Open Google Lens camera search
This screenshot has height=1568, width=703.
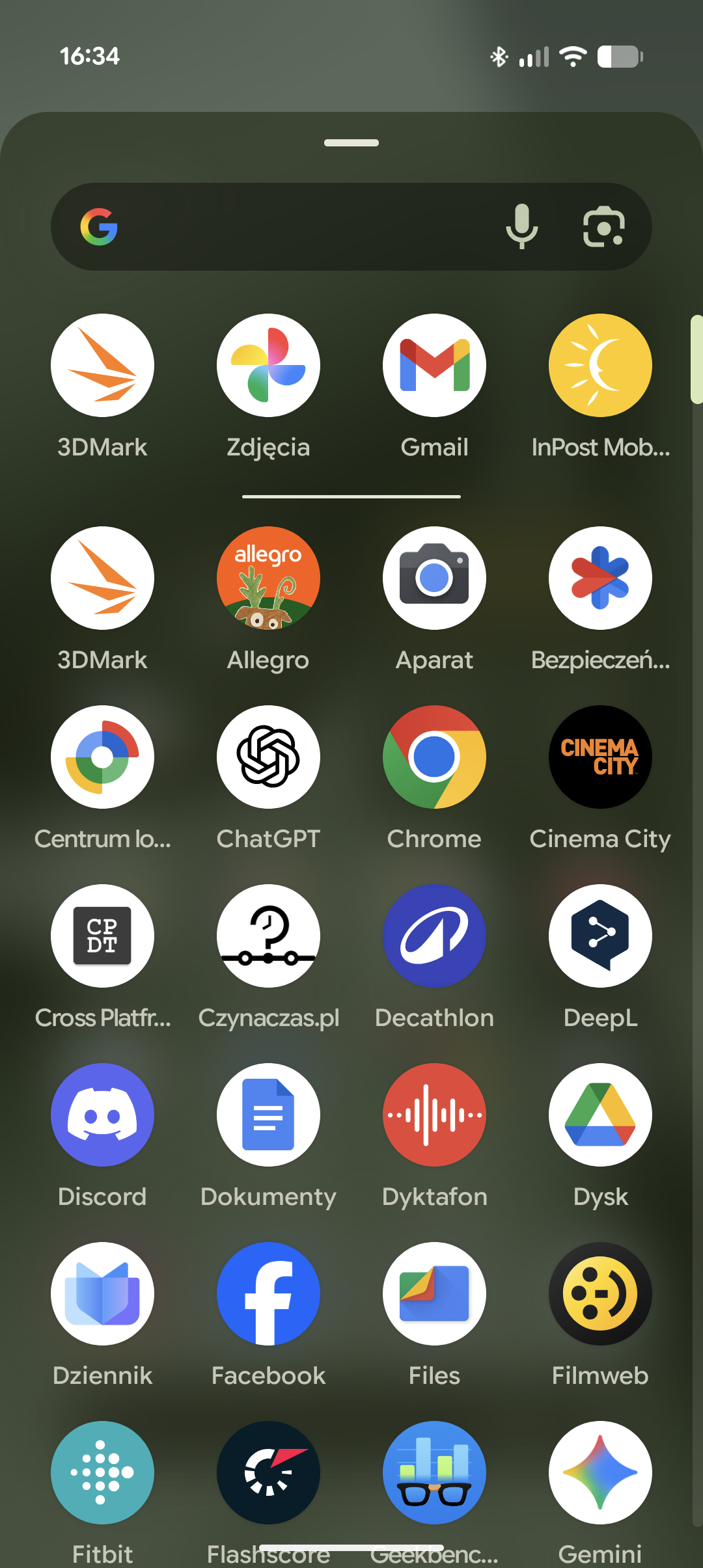(x=603, y=226)
